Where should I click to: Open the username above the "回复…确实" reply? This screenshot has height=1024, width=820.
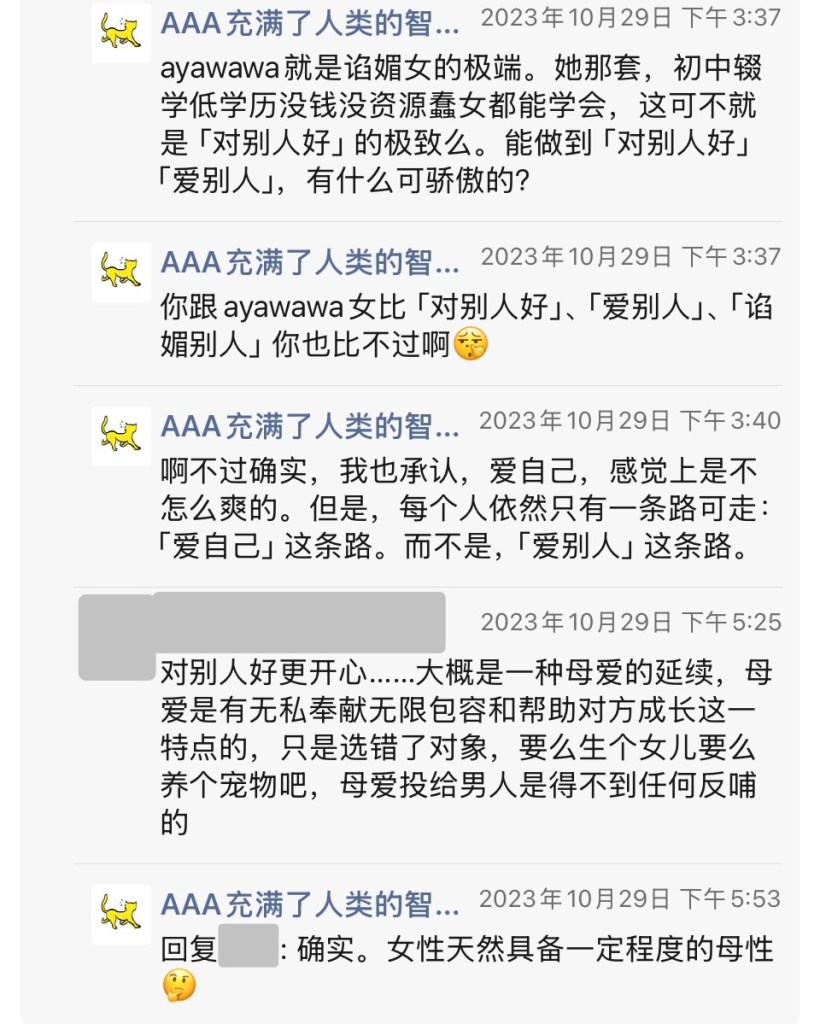[x=310, y=905]
